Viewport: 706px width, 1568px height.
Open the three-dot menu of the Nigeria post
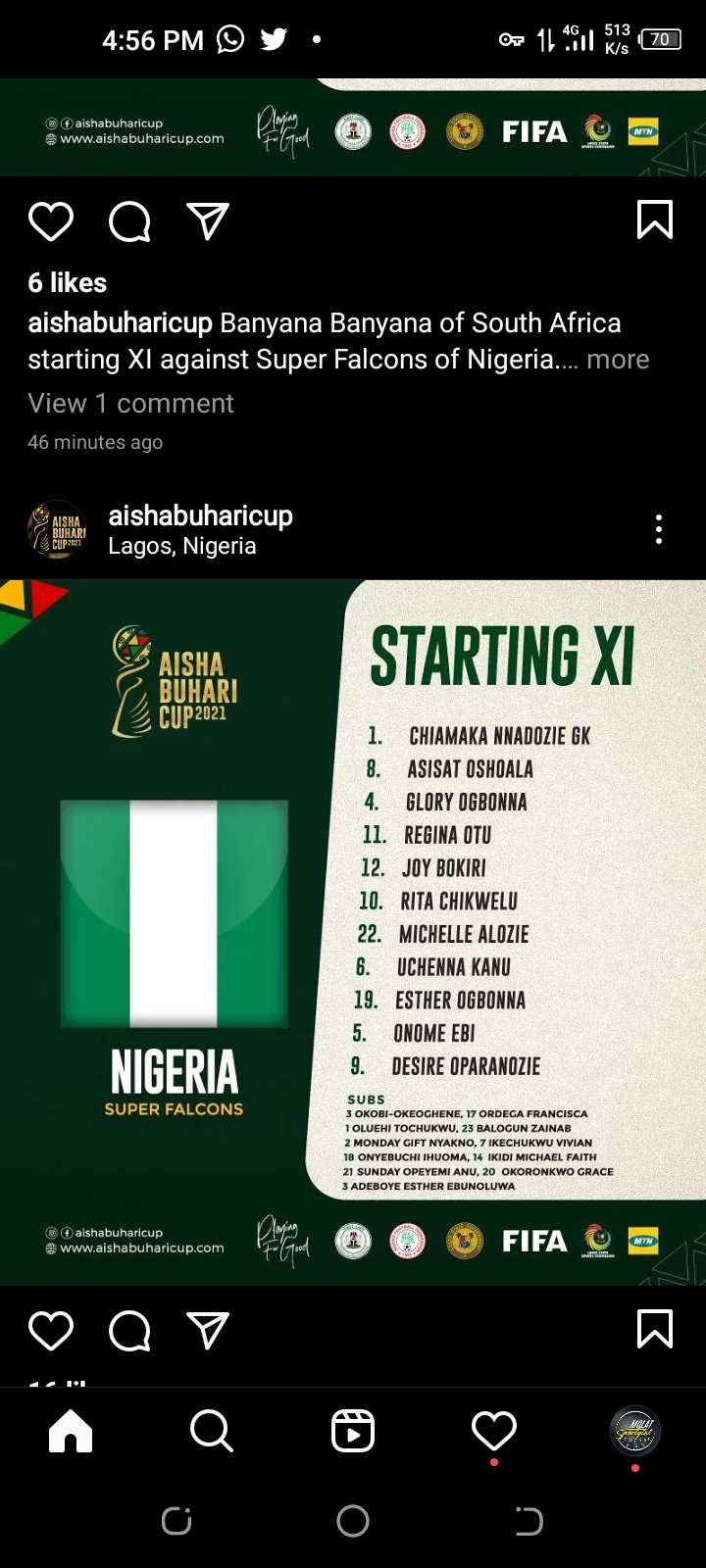point(659,529)
